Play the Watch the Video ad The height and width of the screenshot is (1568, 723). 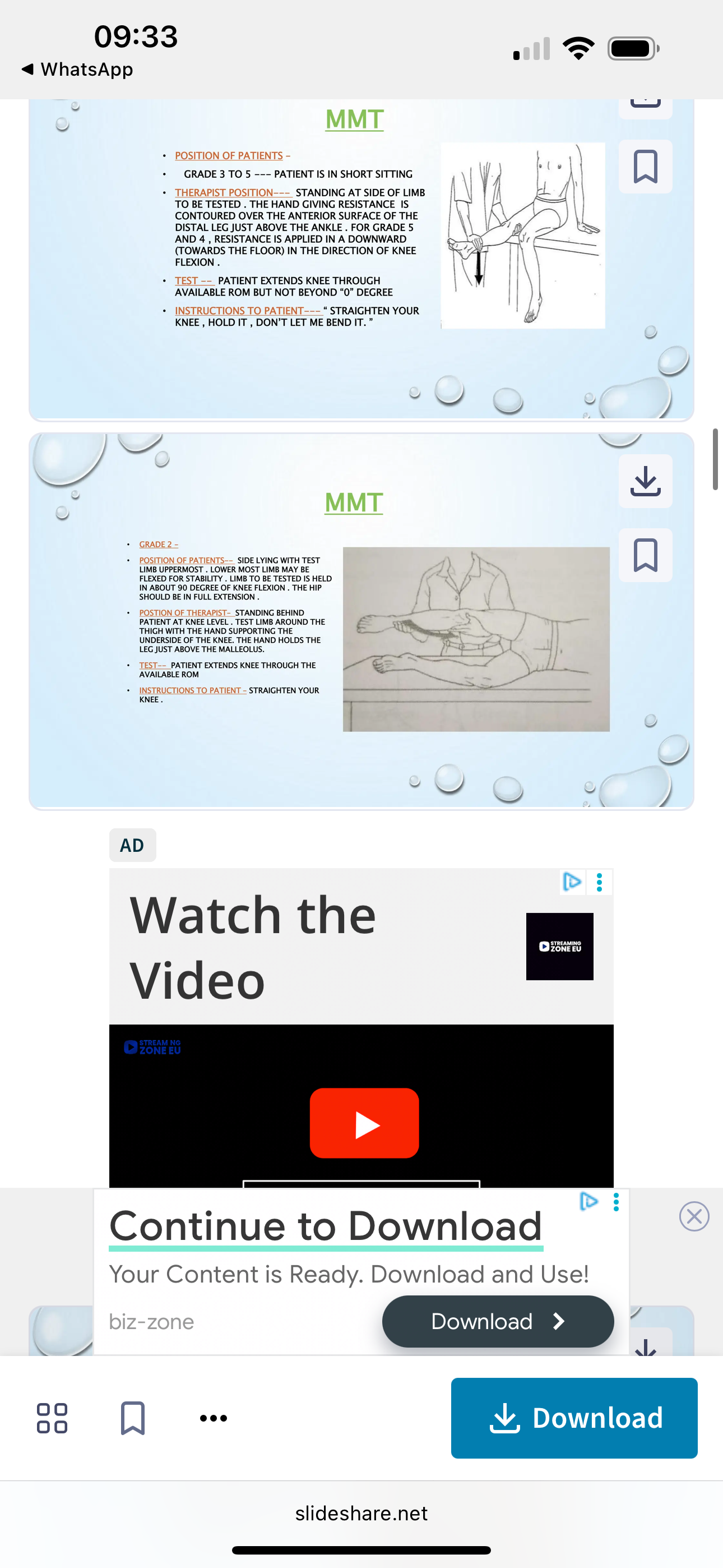(x=364, y=1123)
